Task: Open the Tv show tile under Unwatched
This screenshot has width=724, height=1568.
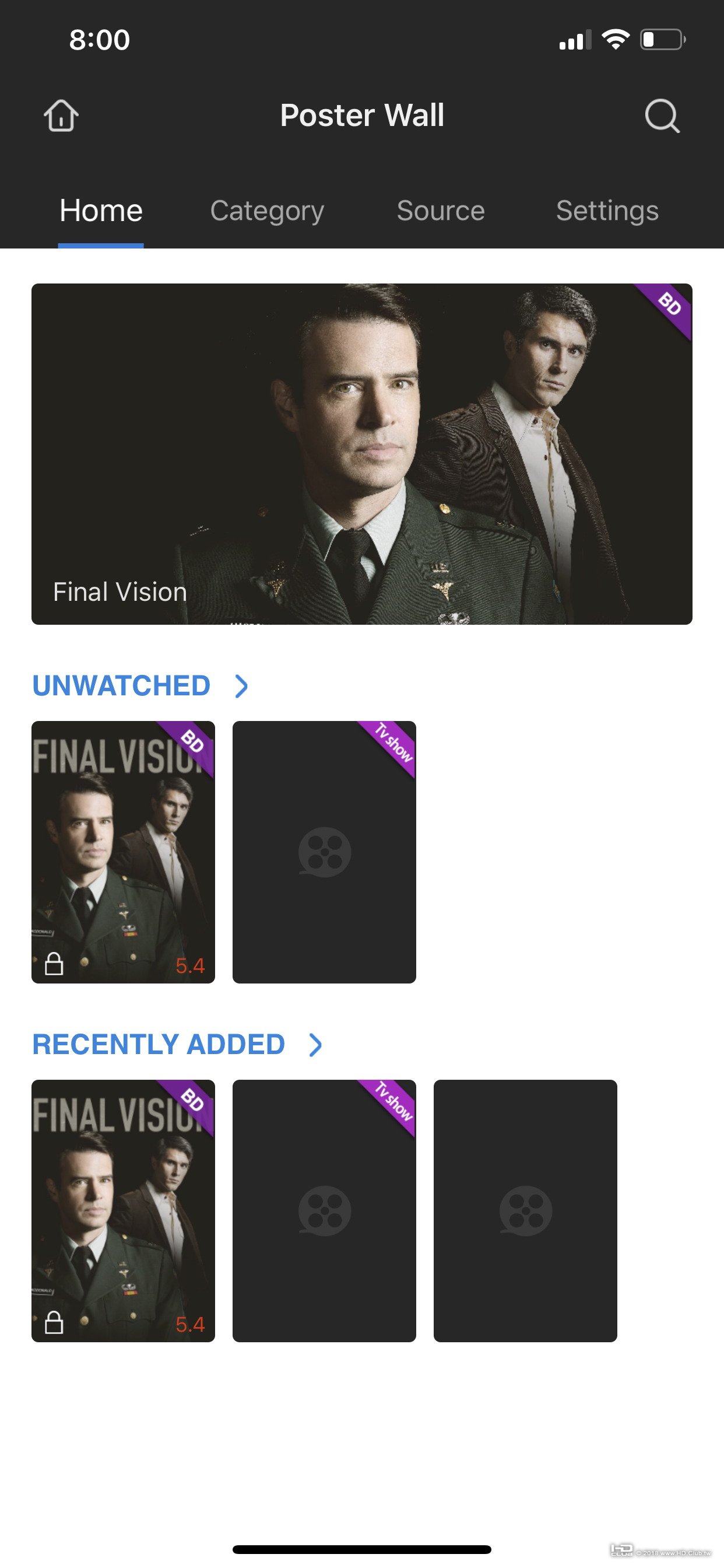Action: tap(324, 852)
